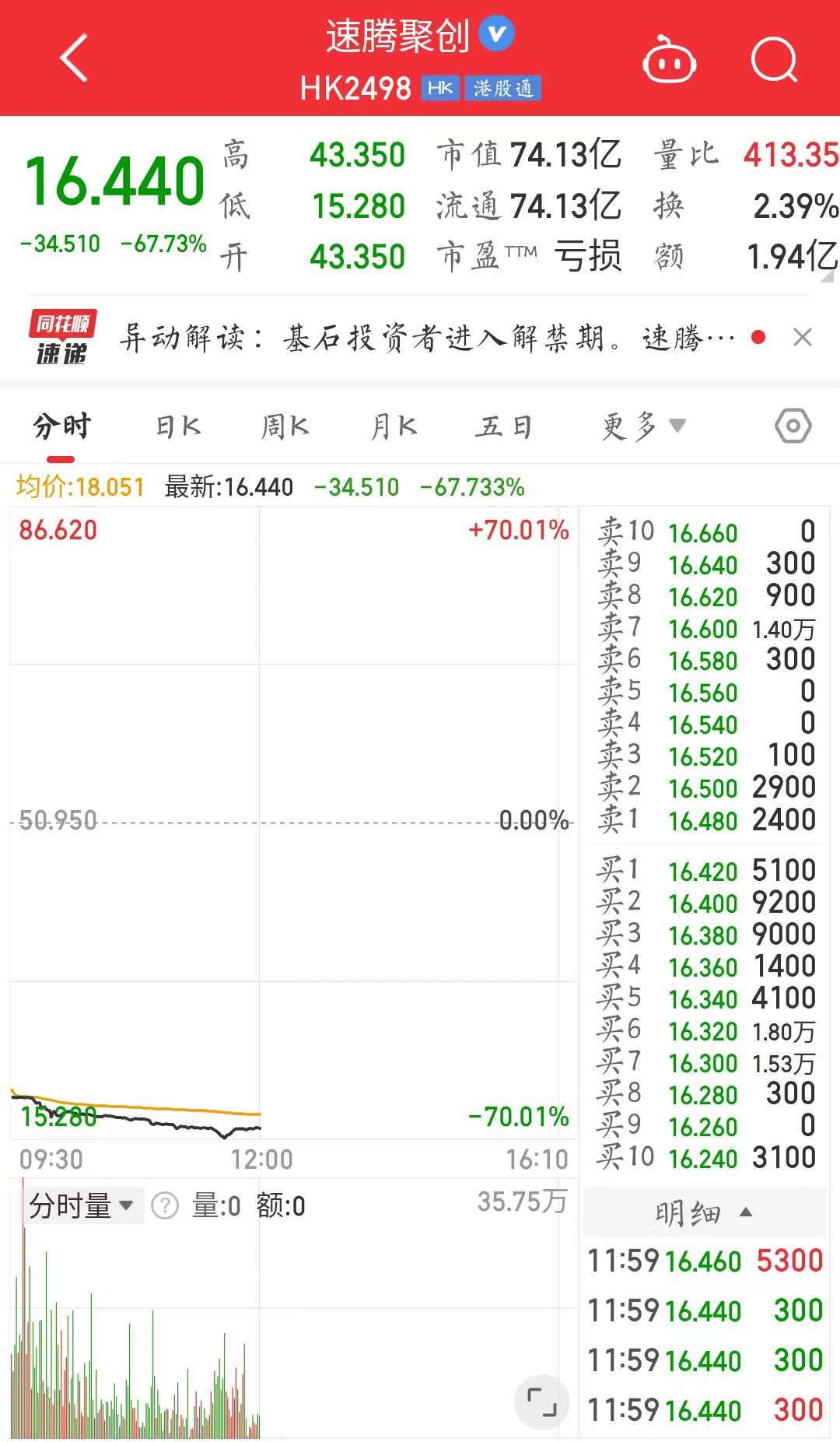
Task: Dismiss the 异动解读 news banner
Action: tap(802, 338)
